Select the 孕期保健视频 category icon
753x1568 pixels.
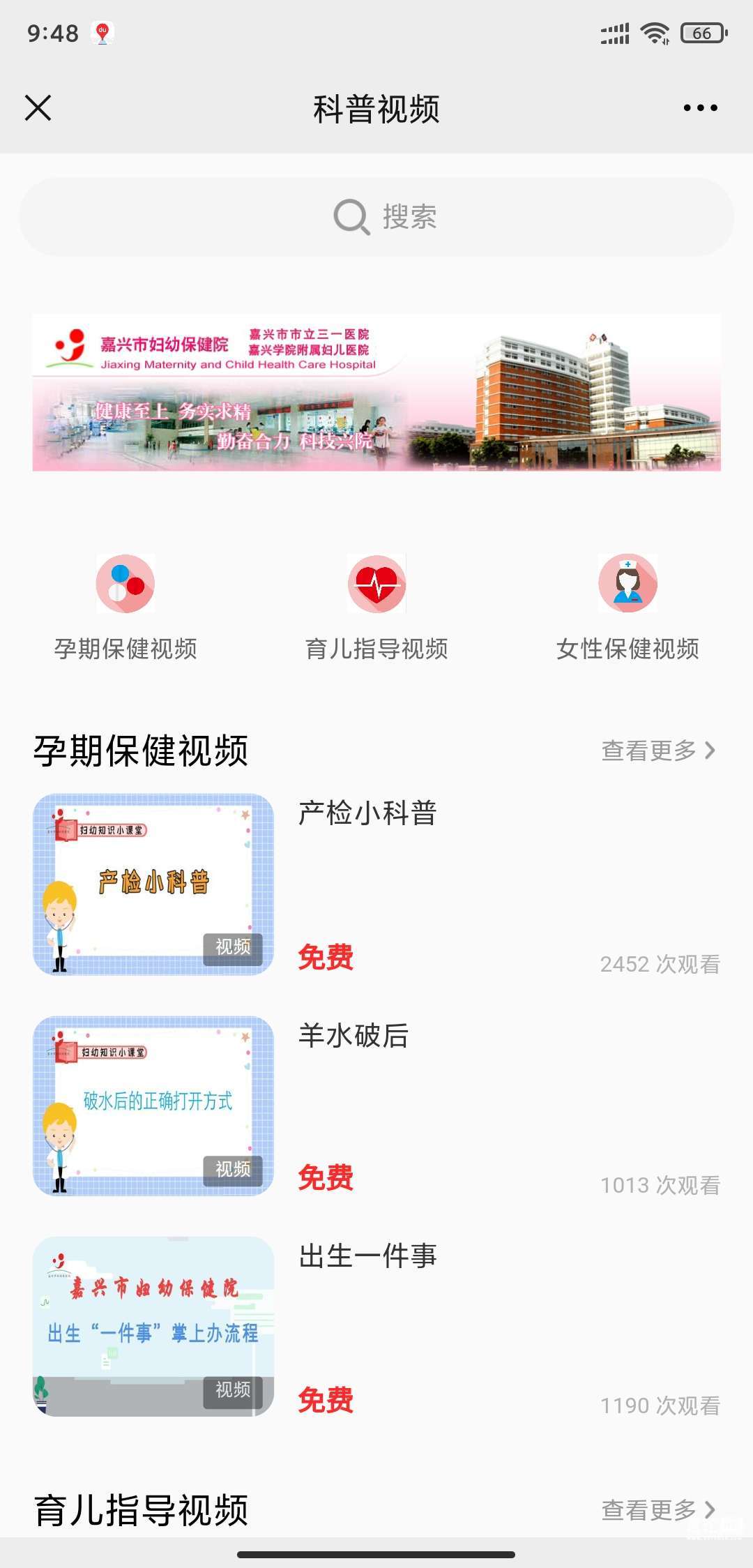(x=125, y=584)
